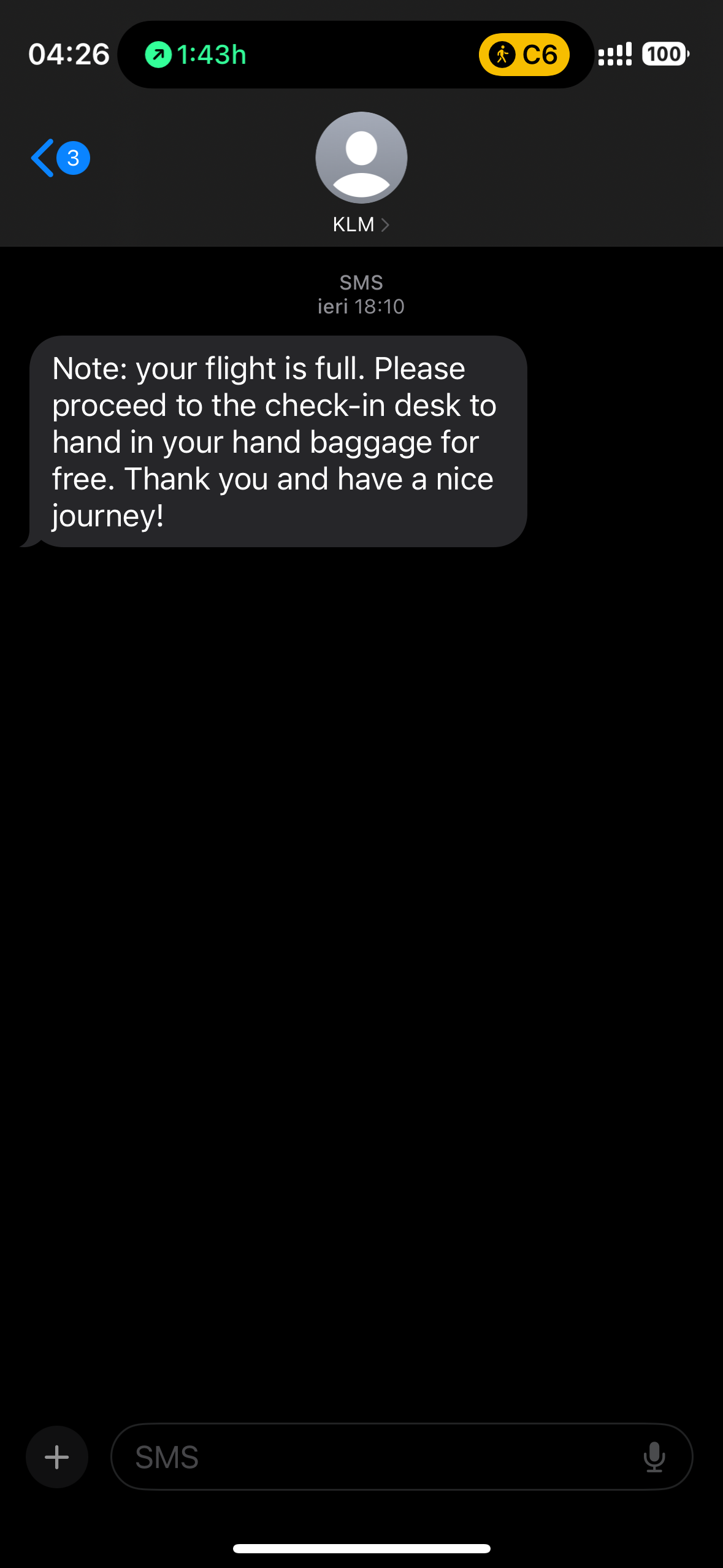Open KLM contact details
The width and height of the screenshot is (723, 1568).
click(x=361, y=225)
